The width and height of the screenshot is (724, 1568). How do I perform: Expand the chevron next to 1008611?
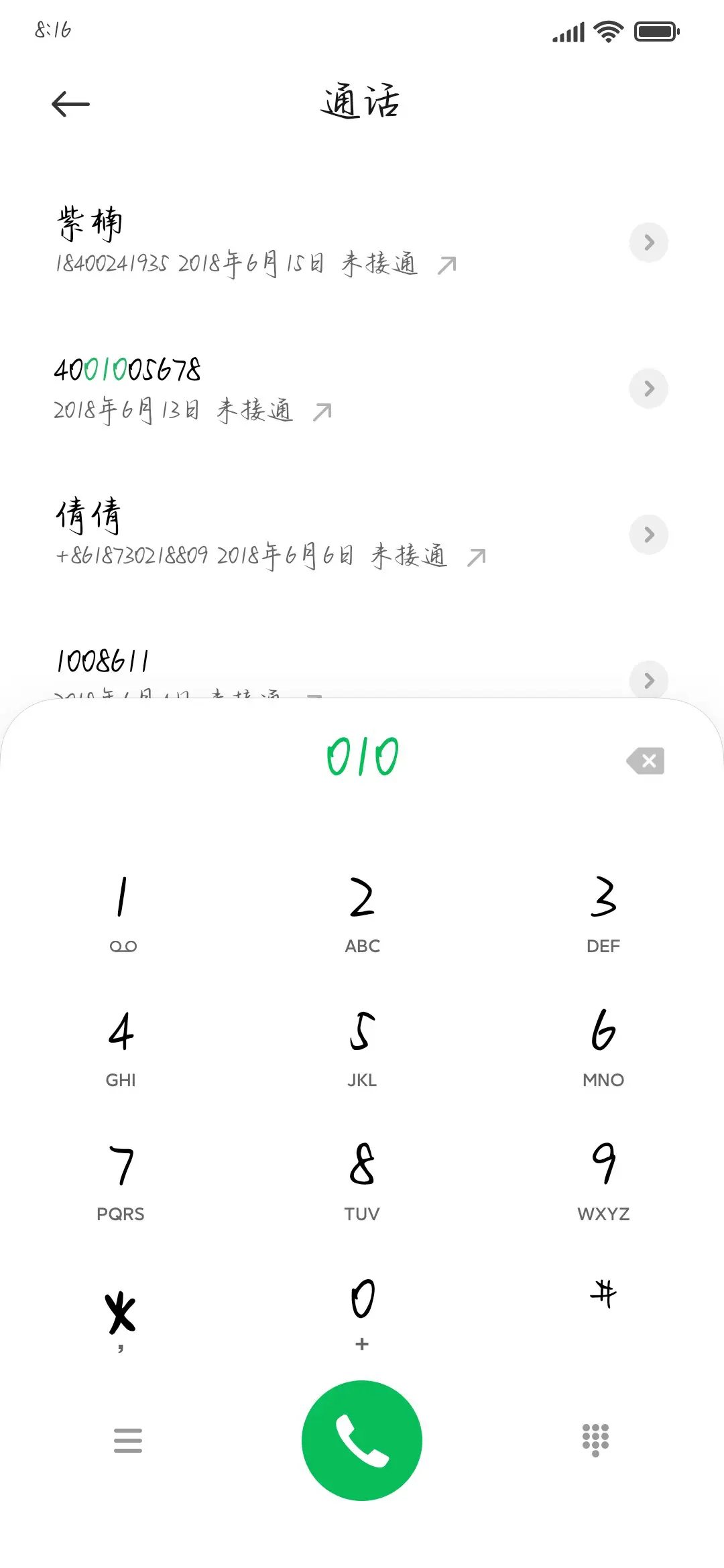(x=648, y=681)
